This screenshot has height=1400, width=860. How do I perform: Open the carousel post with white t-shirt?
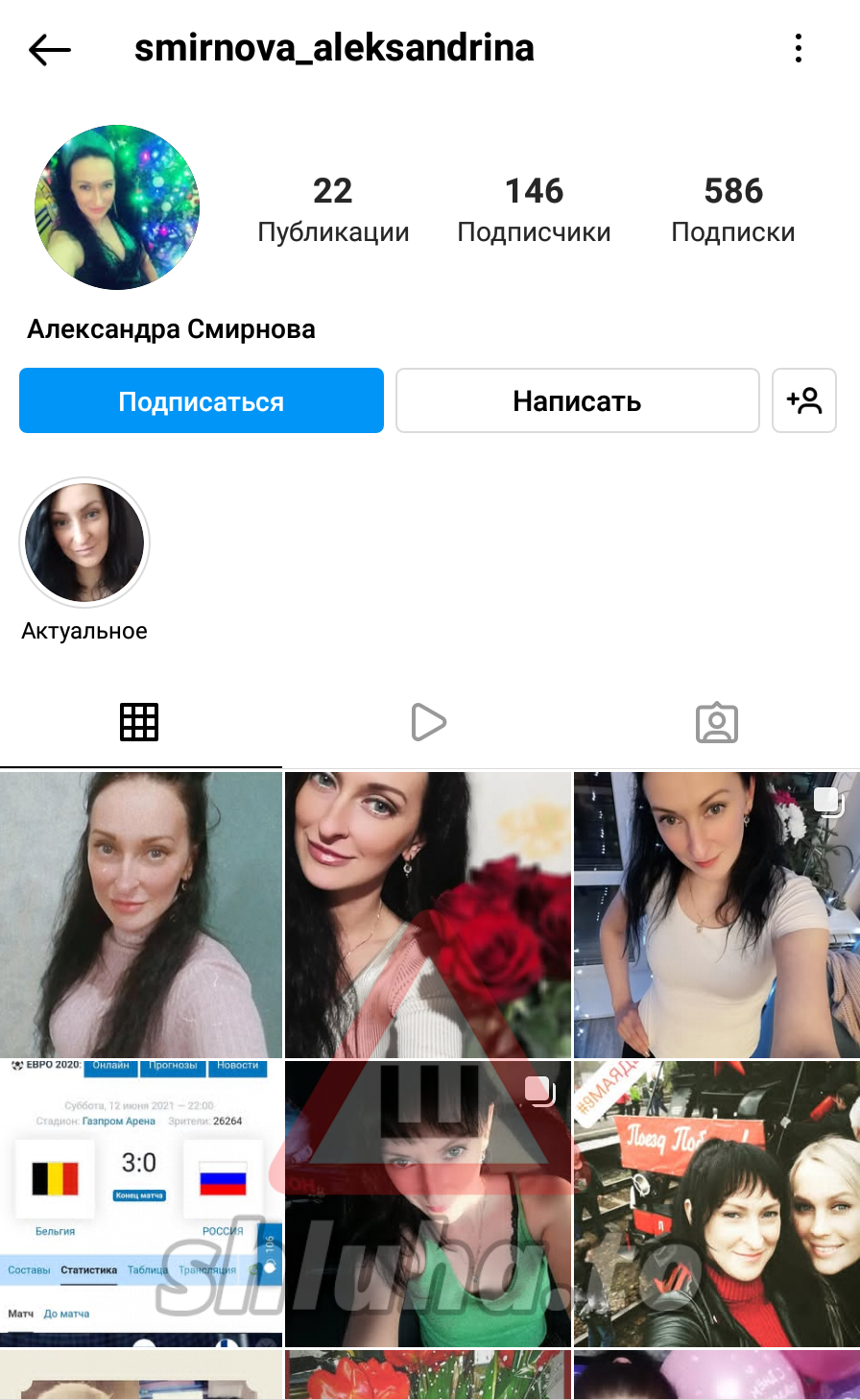click(x=717, y=914)
